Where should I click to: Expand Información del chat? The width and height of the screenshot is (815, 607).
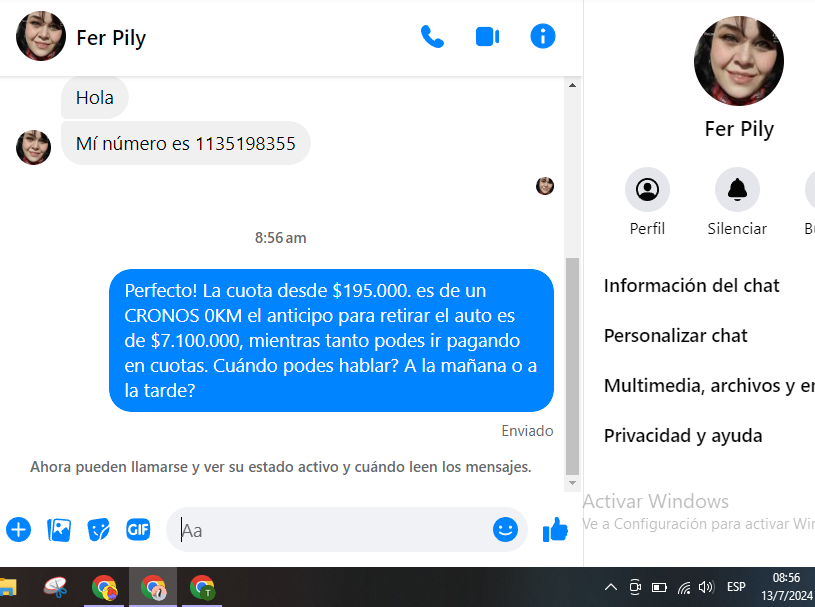coord(692,286)
